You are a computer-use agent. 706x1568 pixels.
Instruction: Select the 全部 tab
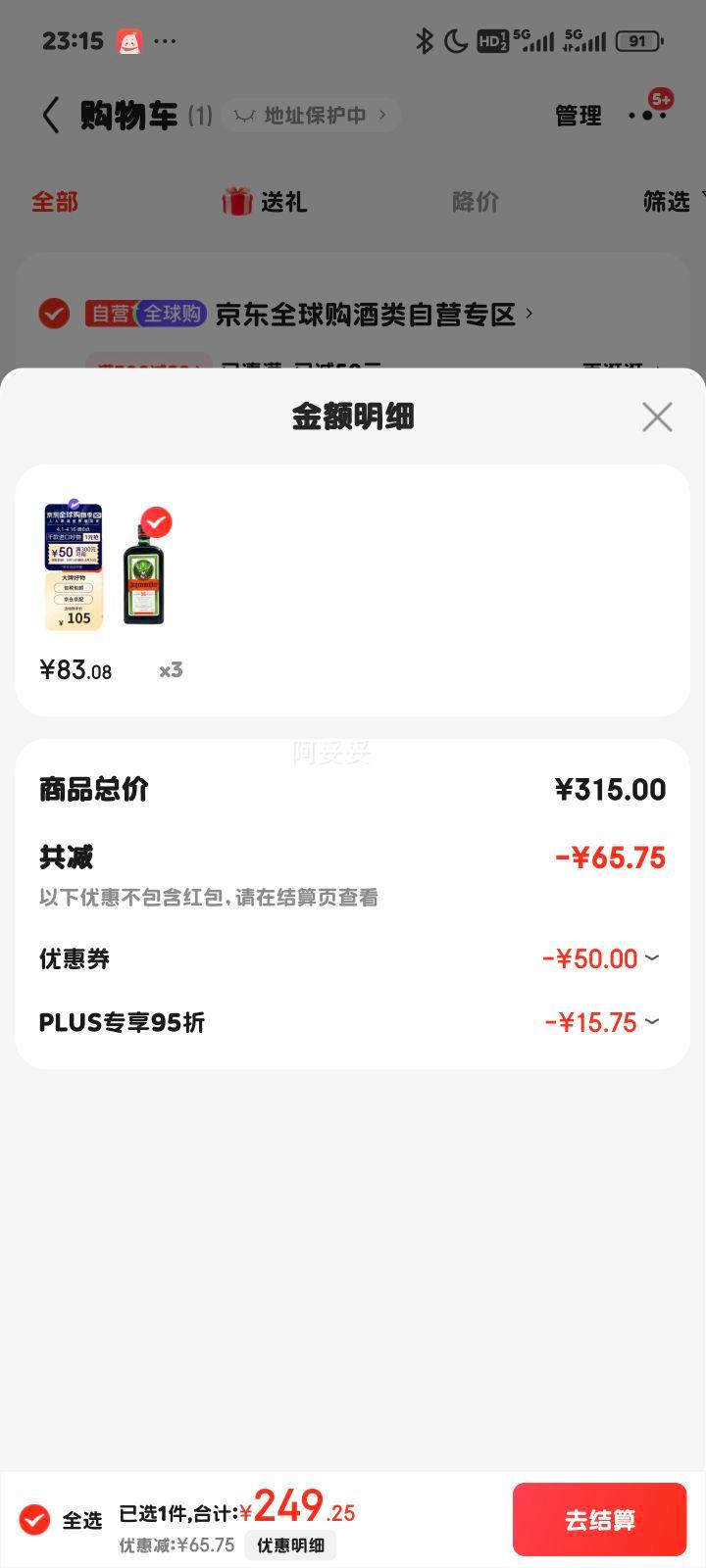point(55,202)
